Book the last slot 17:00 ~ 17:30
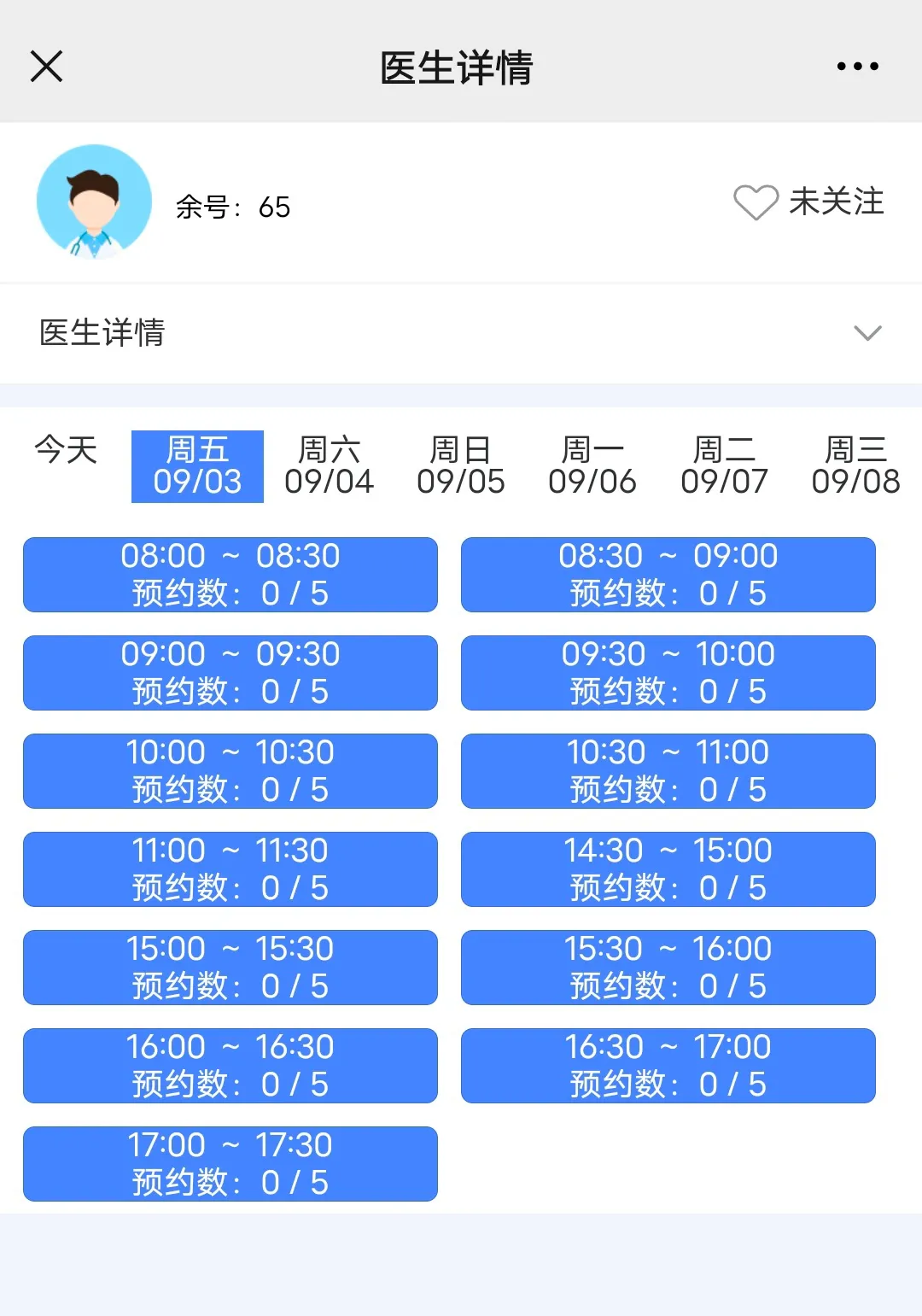This screenshot has width=922, height=1316. click(230, 1164)
